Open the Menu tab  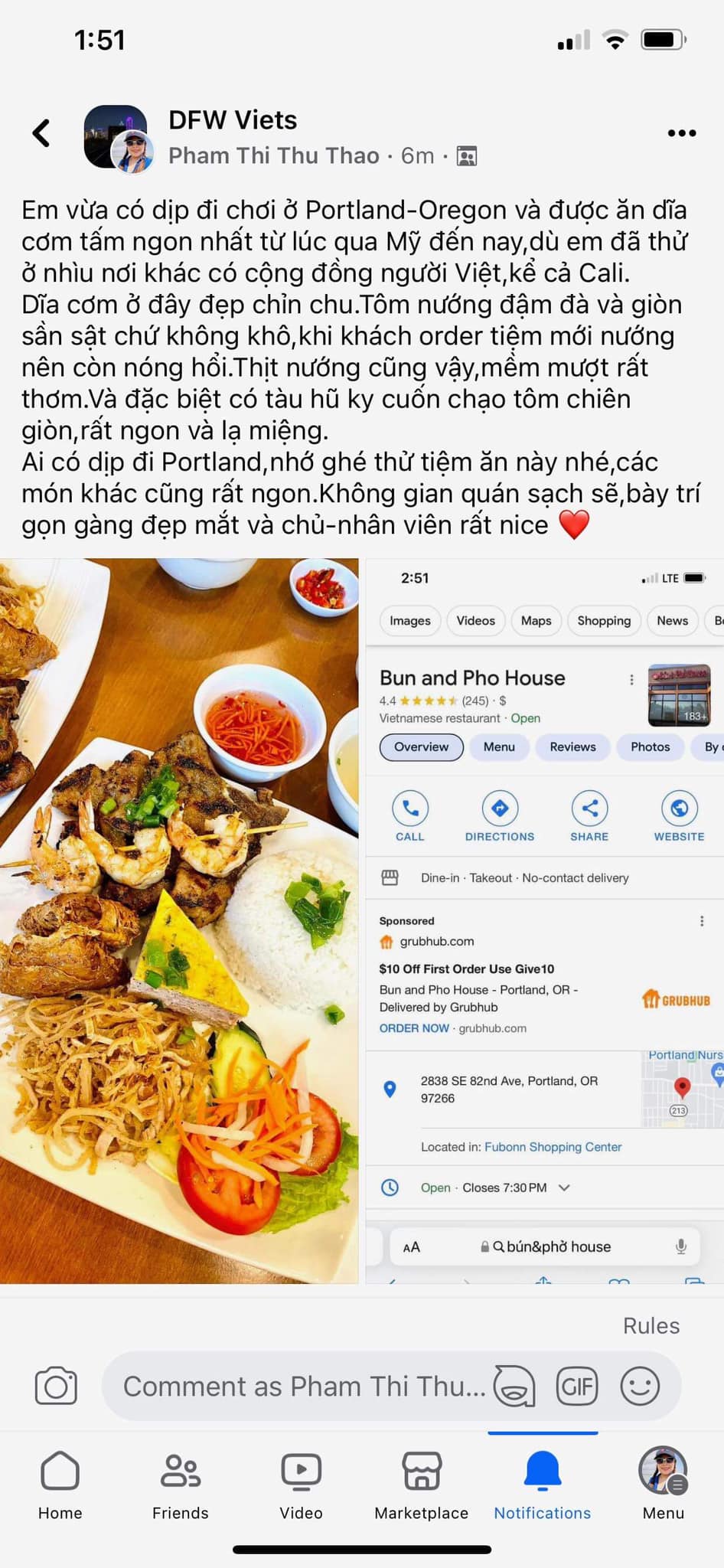663,1485
